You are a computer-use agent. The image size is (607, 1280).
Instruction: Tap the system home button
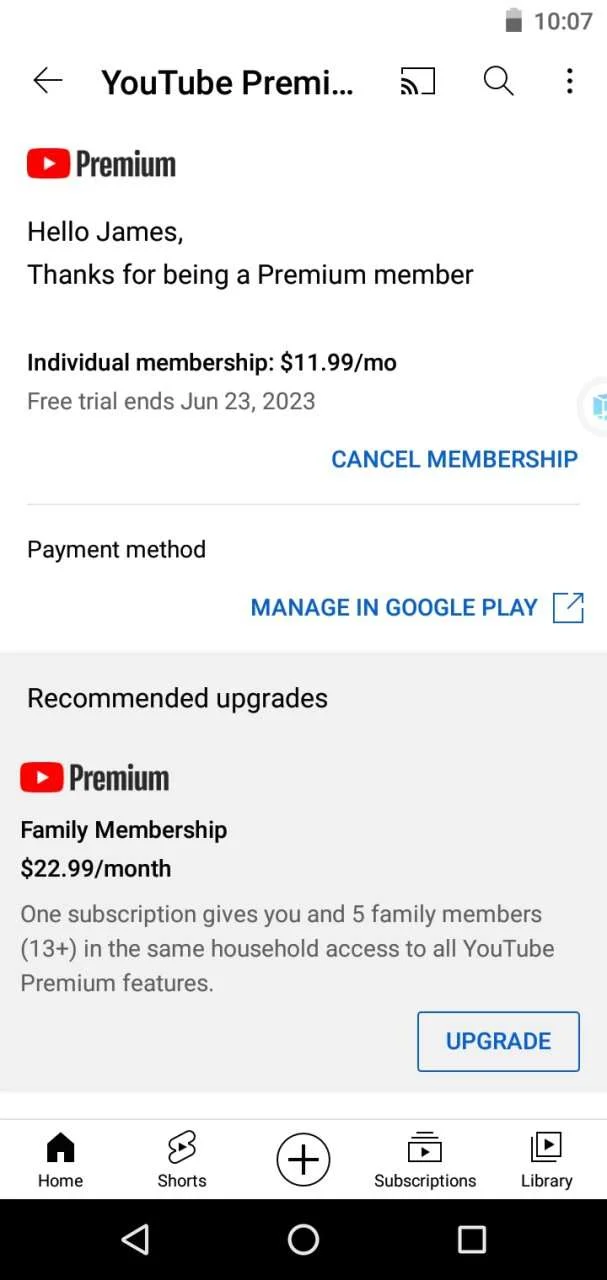[x=303, y=1240]
